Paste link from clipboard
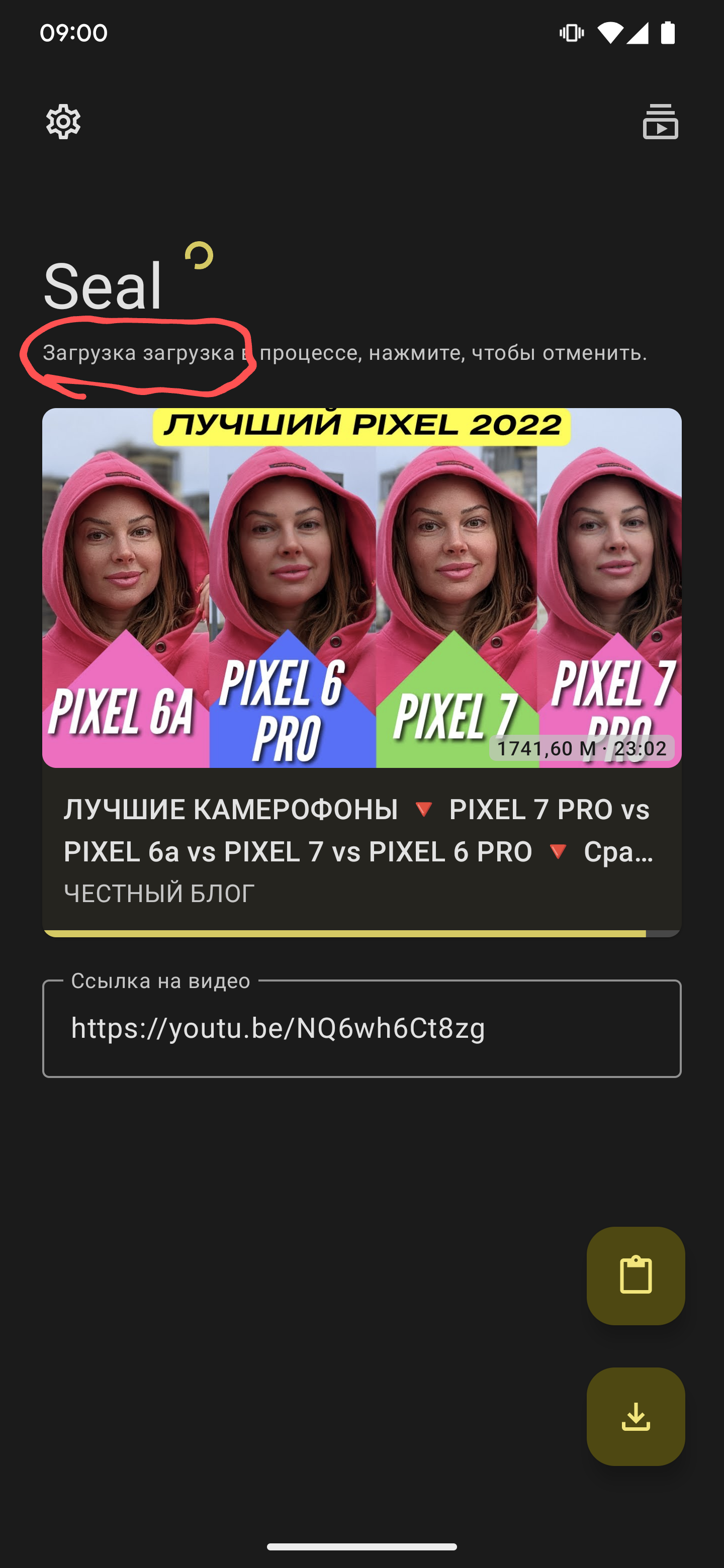Image resolution: width=724 pixels, height=1568 pixels. 635,1275
